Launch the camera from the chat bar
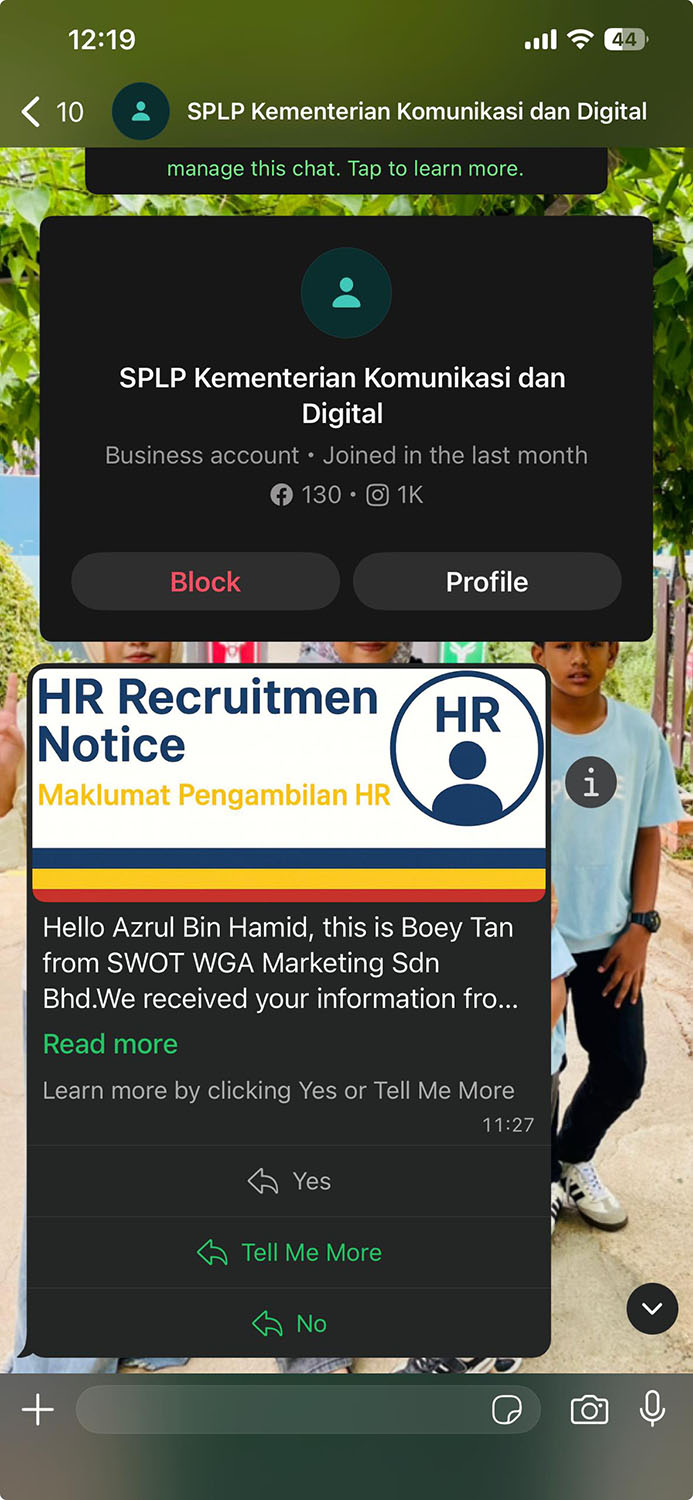The width and height of the screenshot is (693, 1500). pyautogui.click(x=589, y=1410)
